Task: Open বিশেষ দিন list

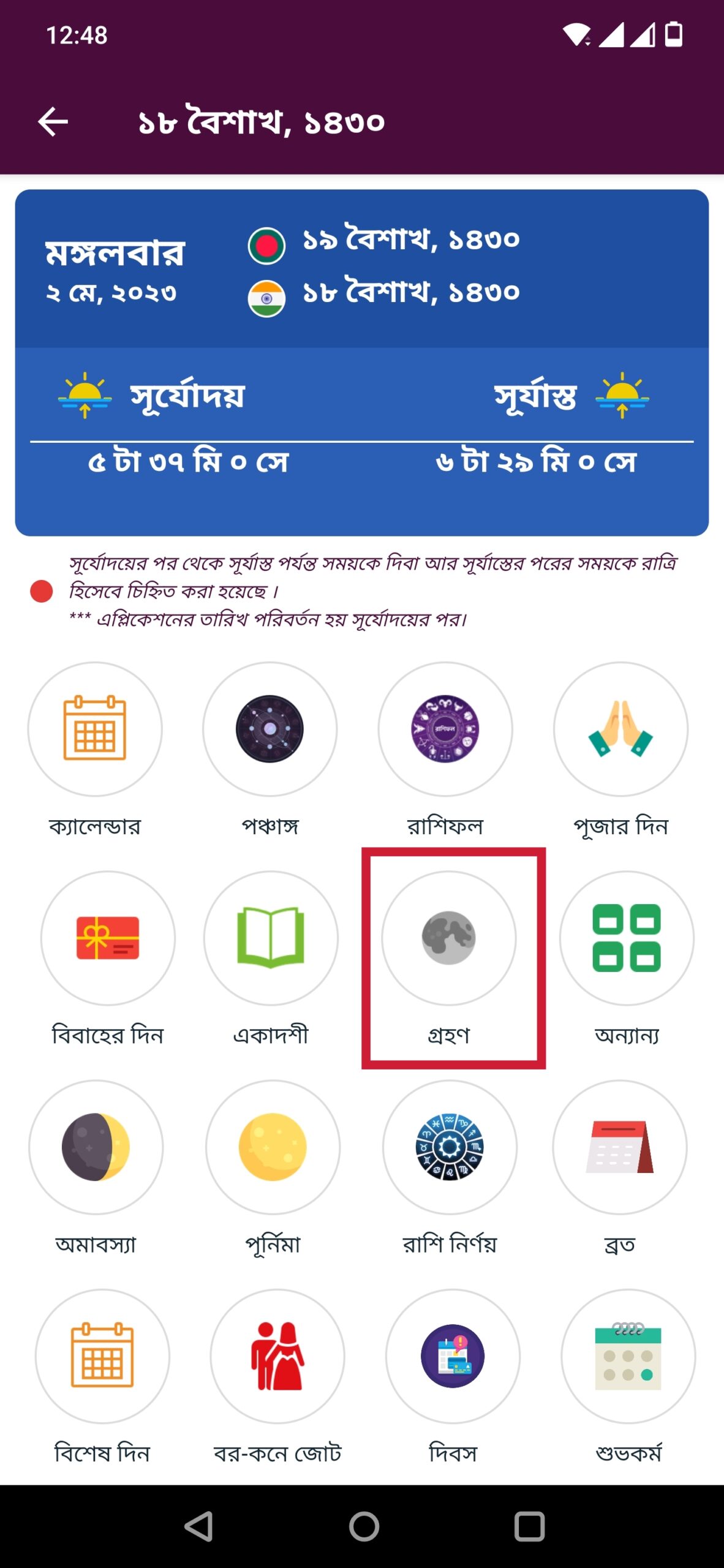Action: pyautogui.click(x=102, y=1356)
